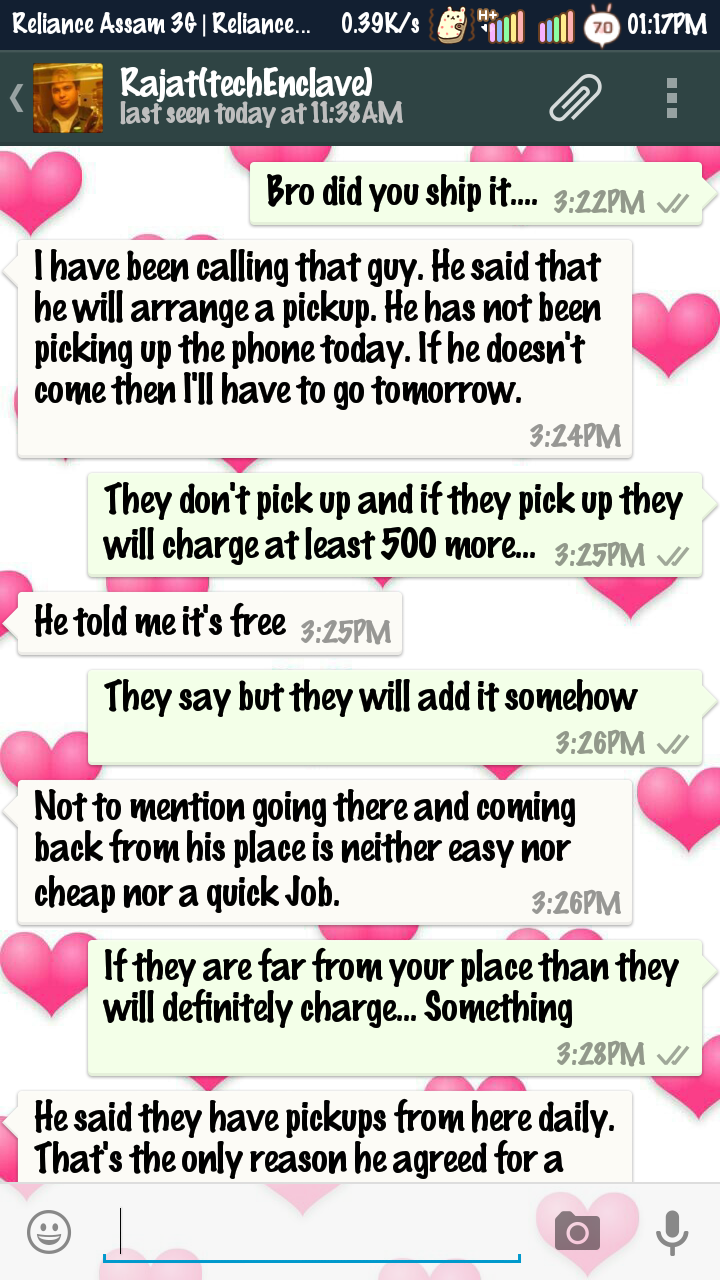Open Rajat(techEnclave) contact info

tap(261, 97)
